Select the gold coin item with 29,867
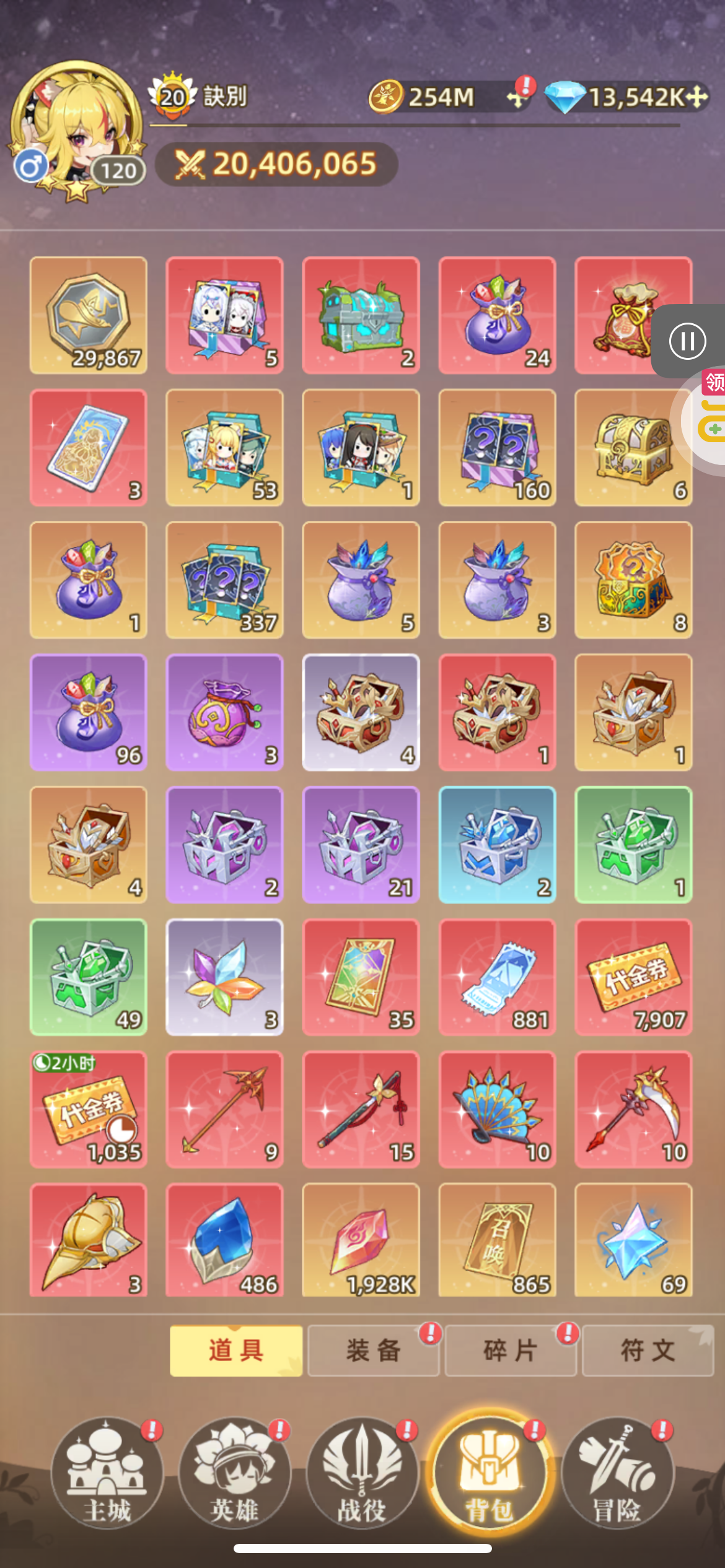Viewport: 725px width, 1568px height. click(89, 315)
